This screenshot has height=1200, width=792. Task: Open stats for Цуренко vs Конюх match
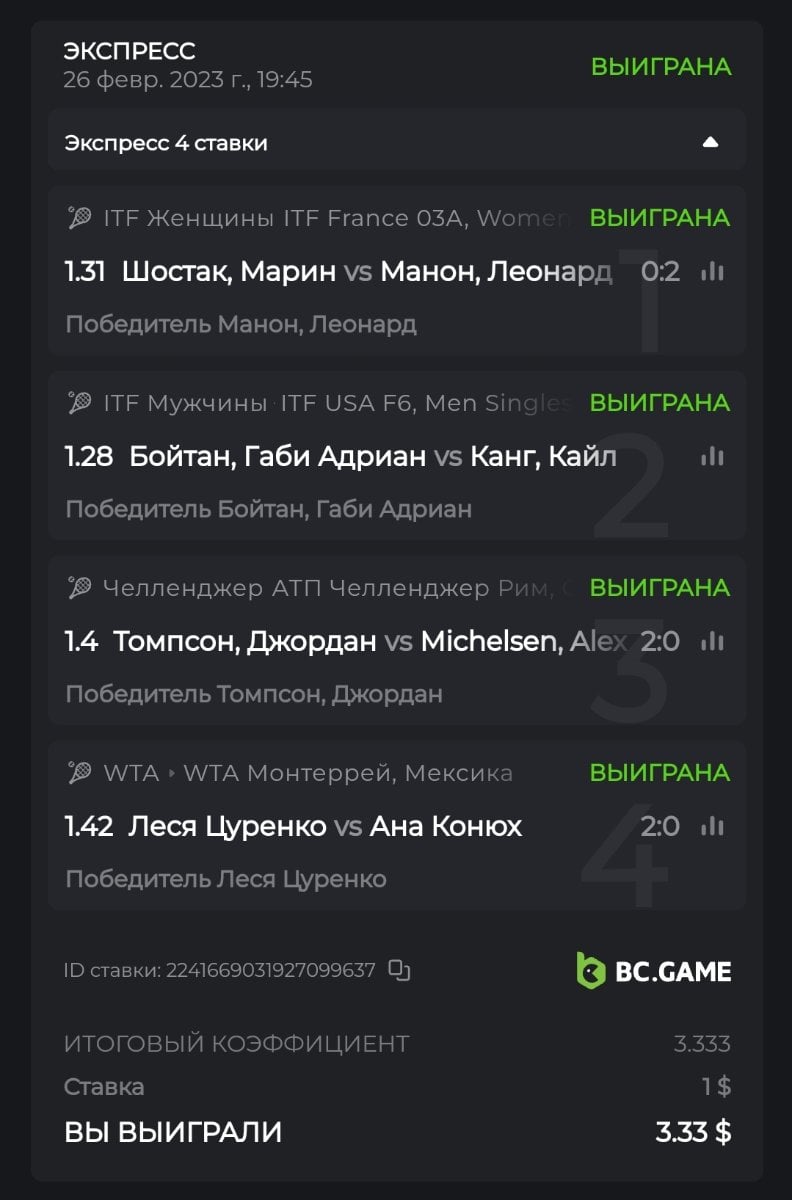[712, 826]
